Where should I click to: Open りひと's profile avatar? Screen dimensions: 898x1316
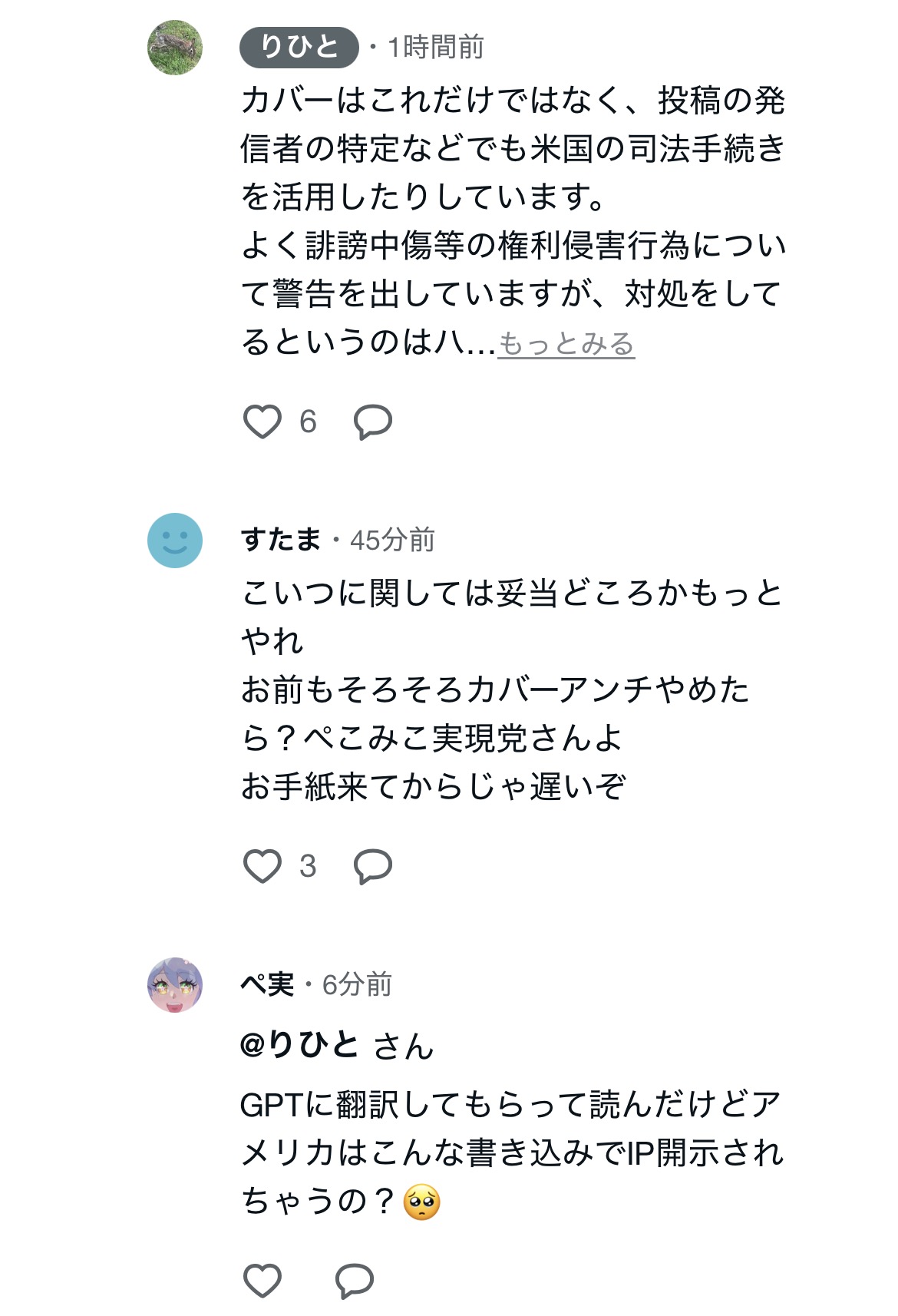[175, 48]
